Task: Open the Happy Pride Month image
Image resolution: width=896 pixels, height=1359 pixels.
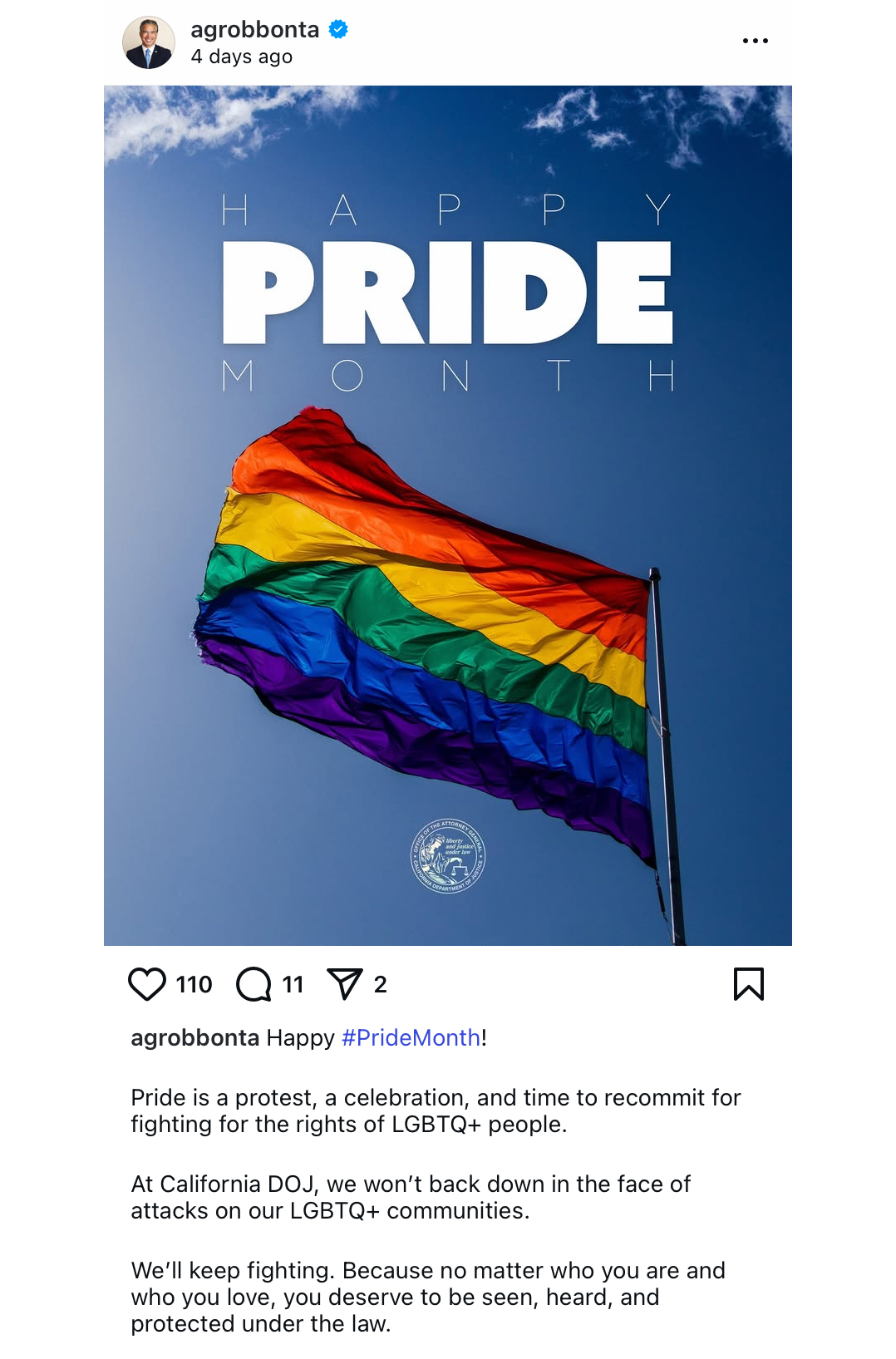Action: pos(447,515)
